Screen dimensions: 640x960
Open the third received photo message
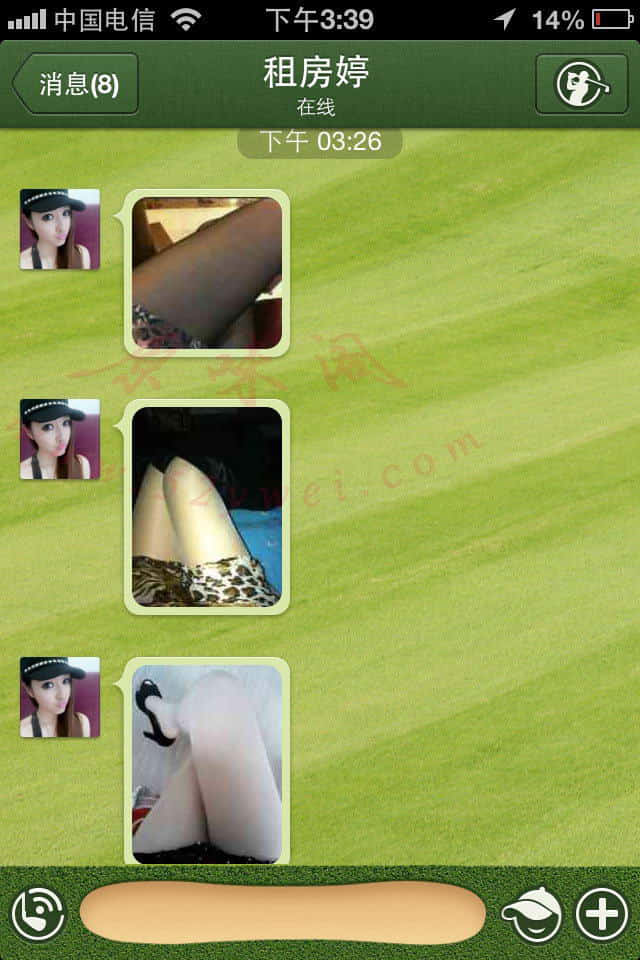(207, 762)
